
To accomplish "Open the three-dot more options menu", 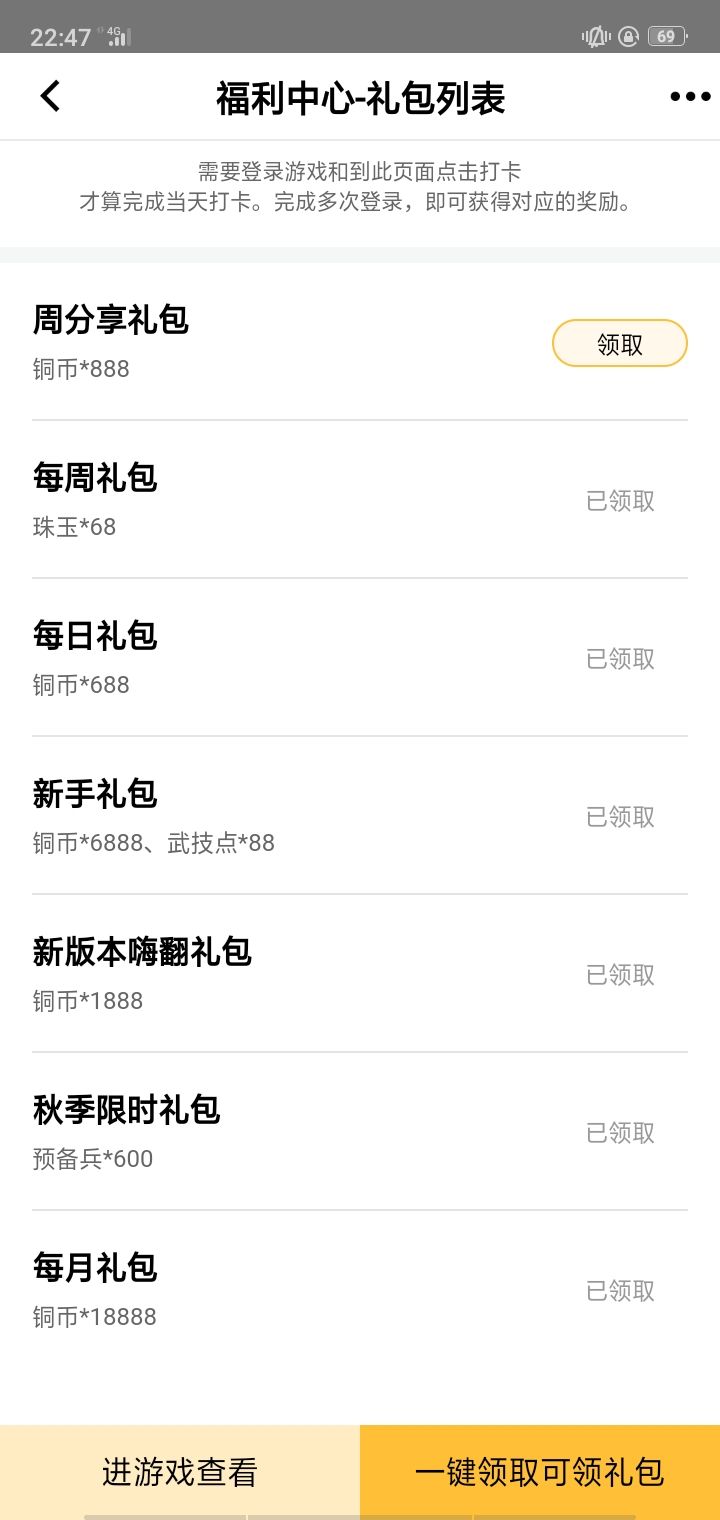I will click(690, 96).
